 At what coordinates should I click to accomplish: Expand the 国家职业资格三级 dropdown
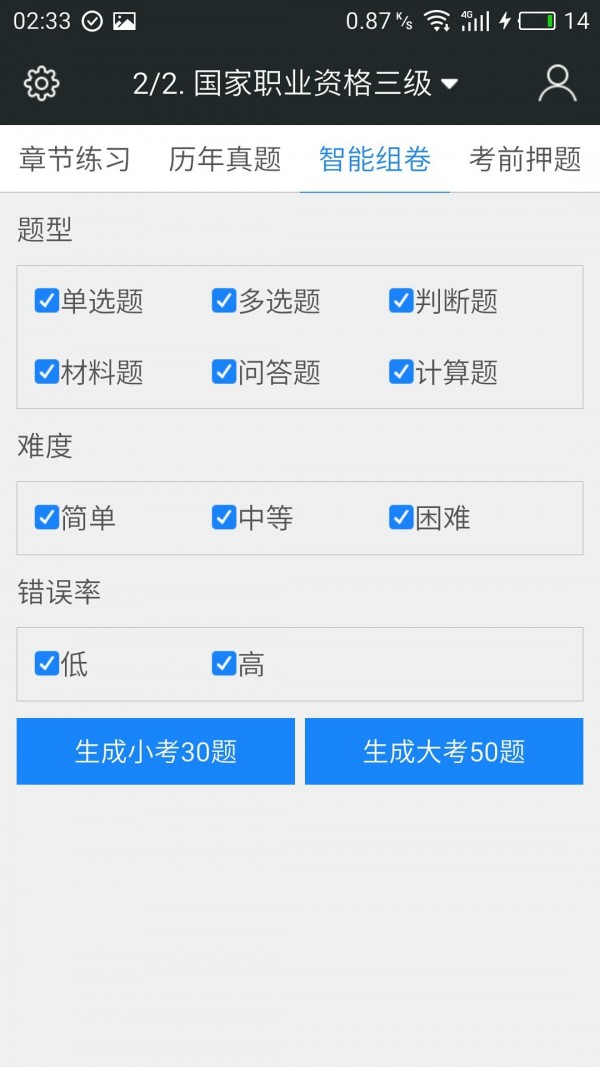pyautogui.click(x=296, y=83)
